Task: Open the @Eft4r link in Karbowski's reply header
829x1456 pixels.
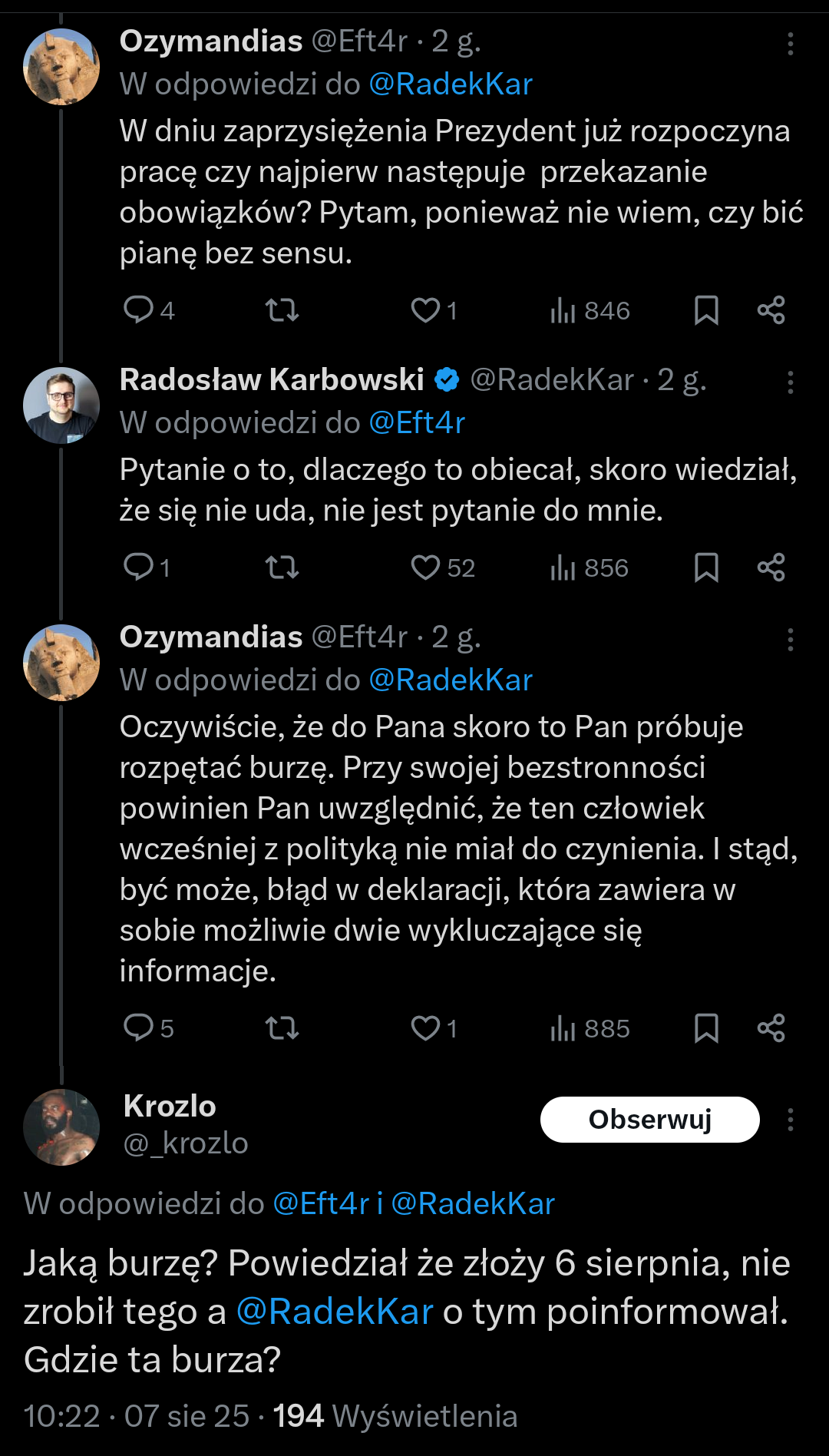Action: [x=417, y=423]
